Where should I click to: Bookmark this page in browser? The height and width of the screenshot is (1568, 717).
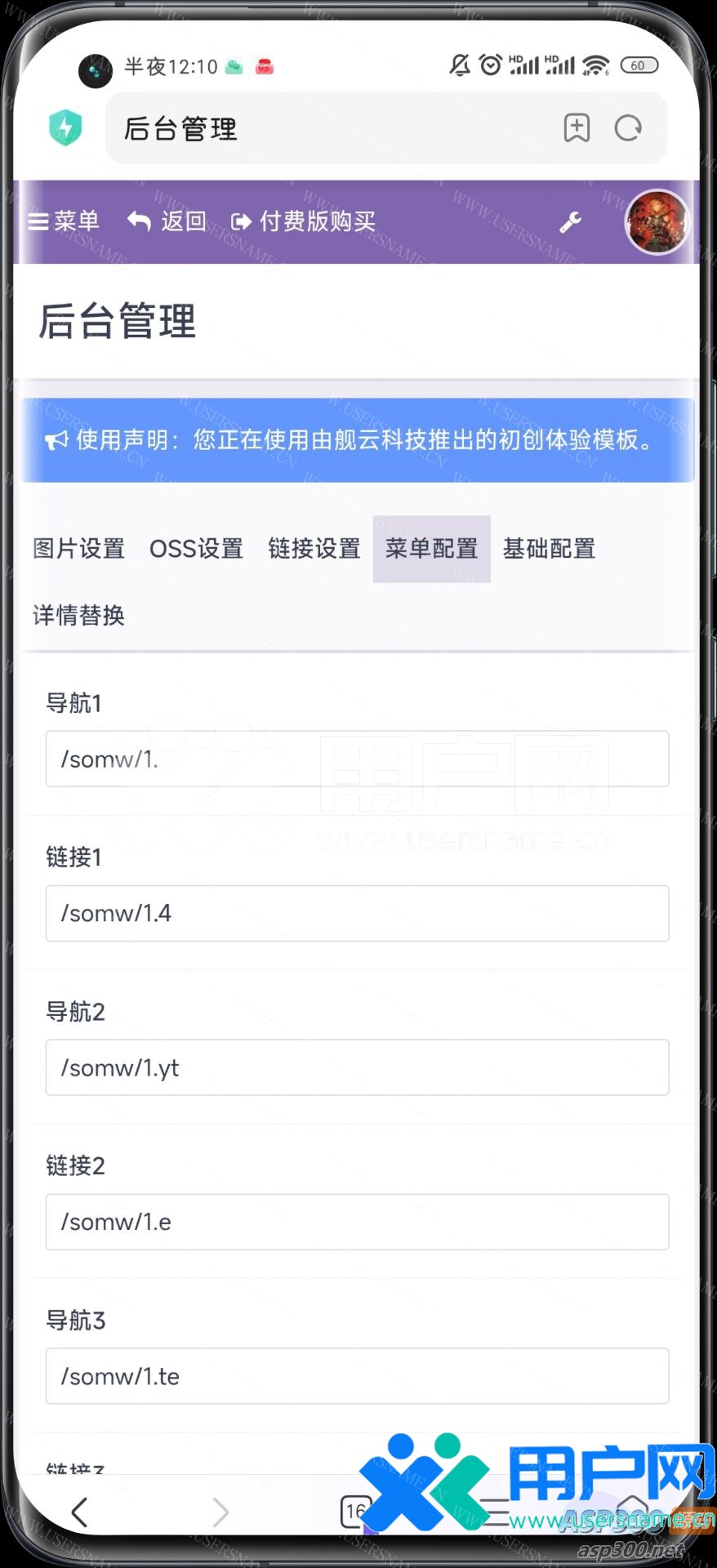(x=577, y=128)
